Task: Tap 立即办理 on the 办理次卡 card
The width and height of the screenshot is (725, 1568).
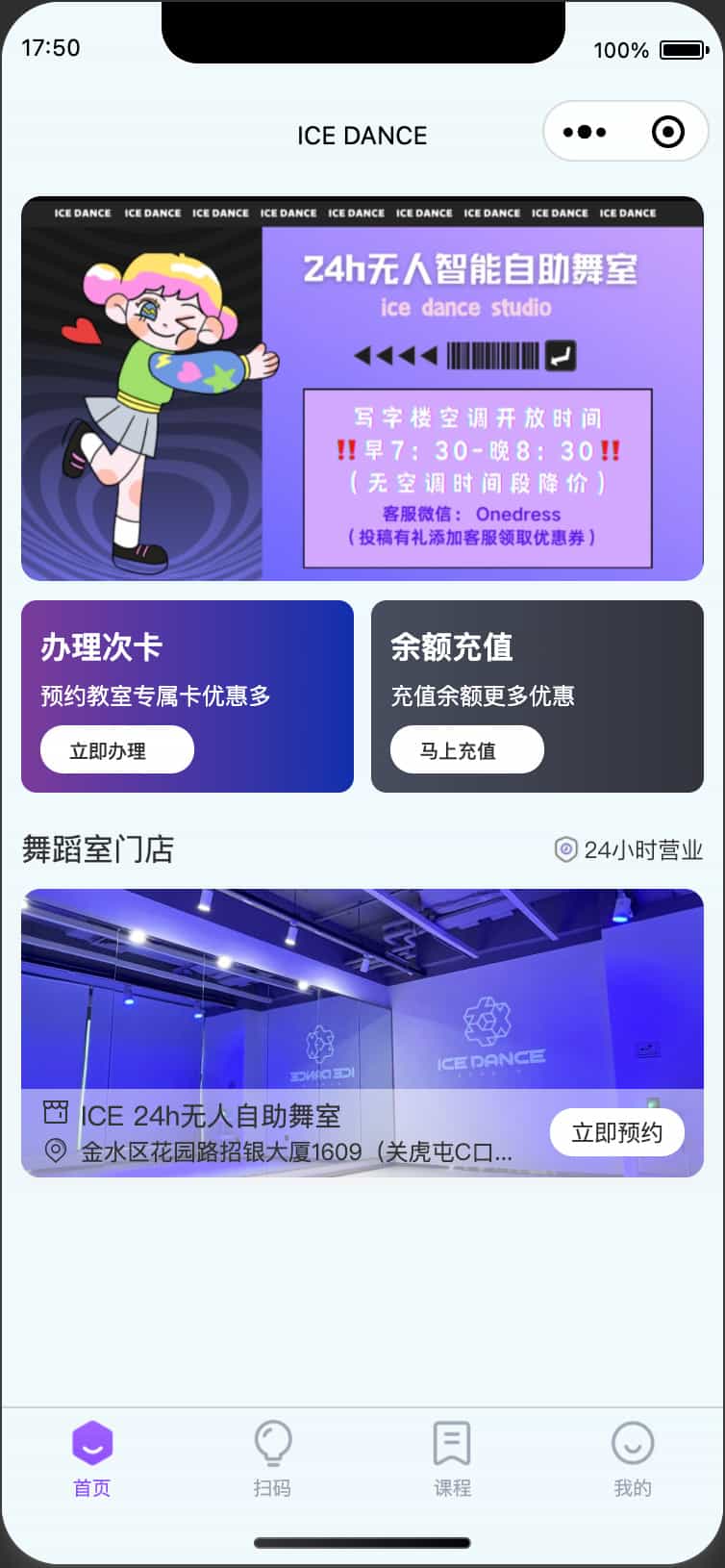Action: (117, 749)
